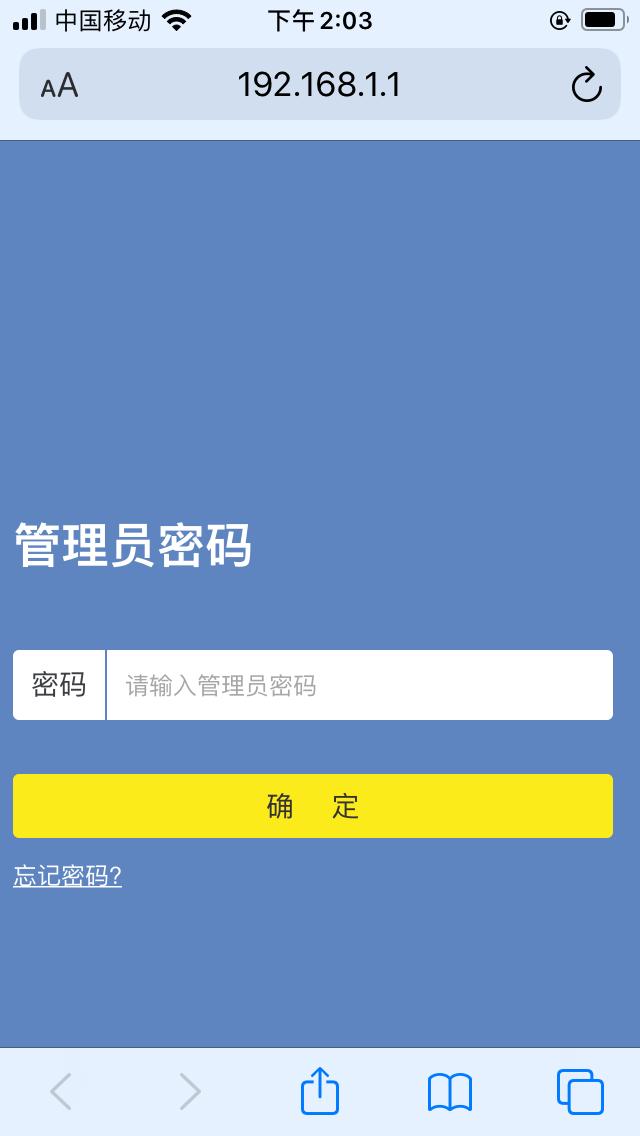640x1136 pixels.
Task: Open the AA text size menu
Action: (59, 86)
